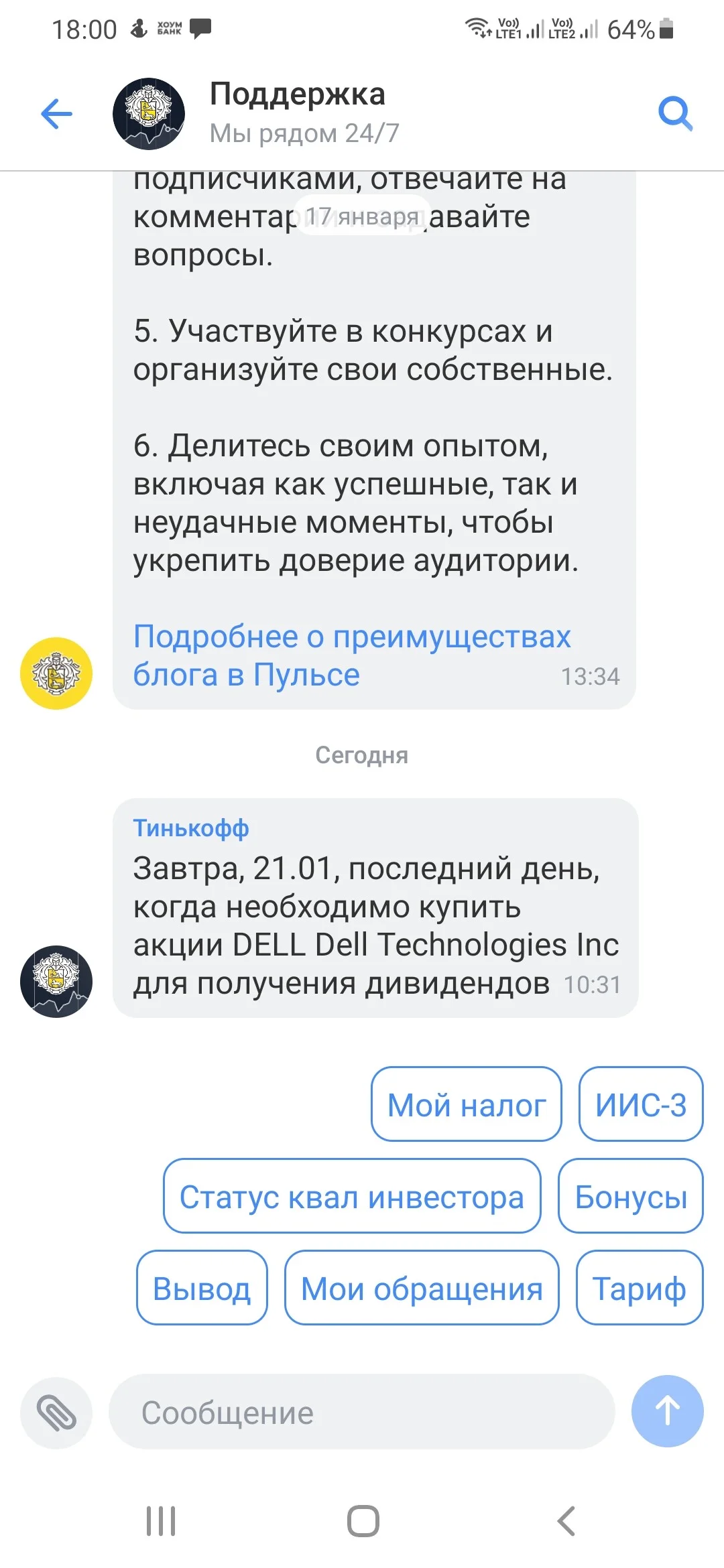
Task: Choose the Тариф quick reply
Action: [x=640, y=1288]
